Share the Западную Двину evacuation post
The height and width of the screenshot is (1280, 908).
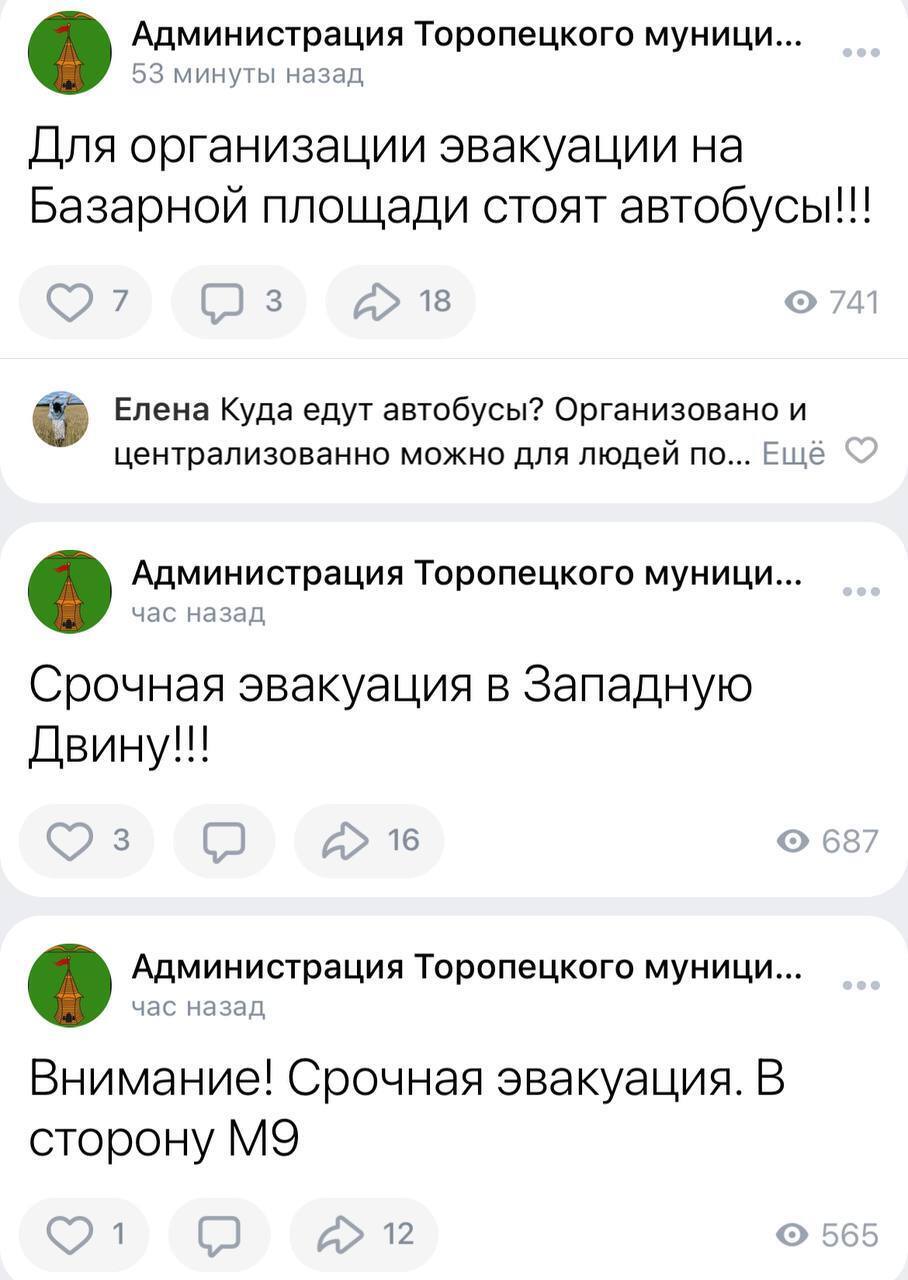(x=368, y=841)
